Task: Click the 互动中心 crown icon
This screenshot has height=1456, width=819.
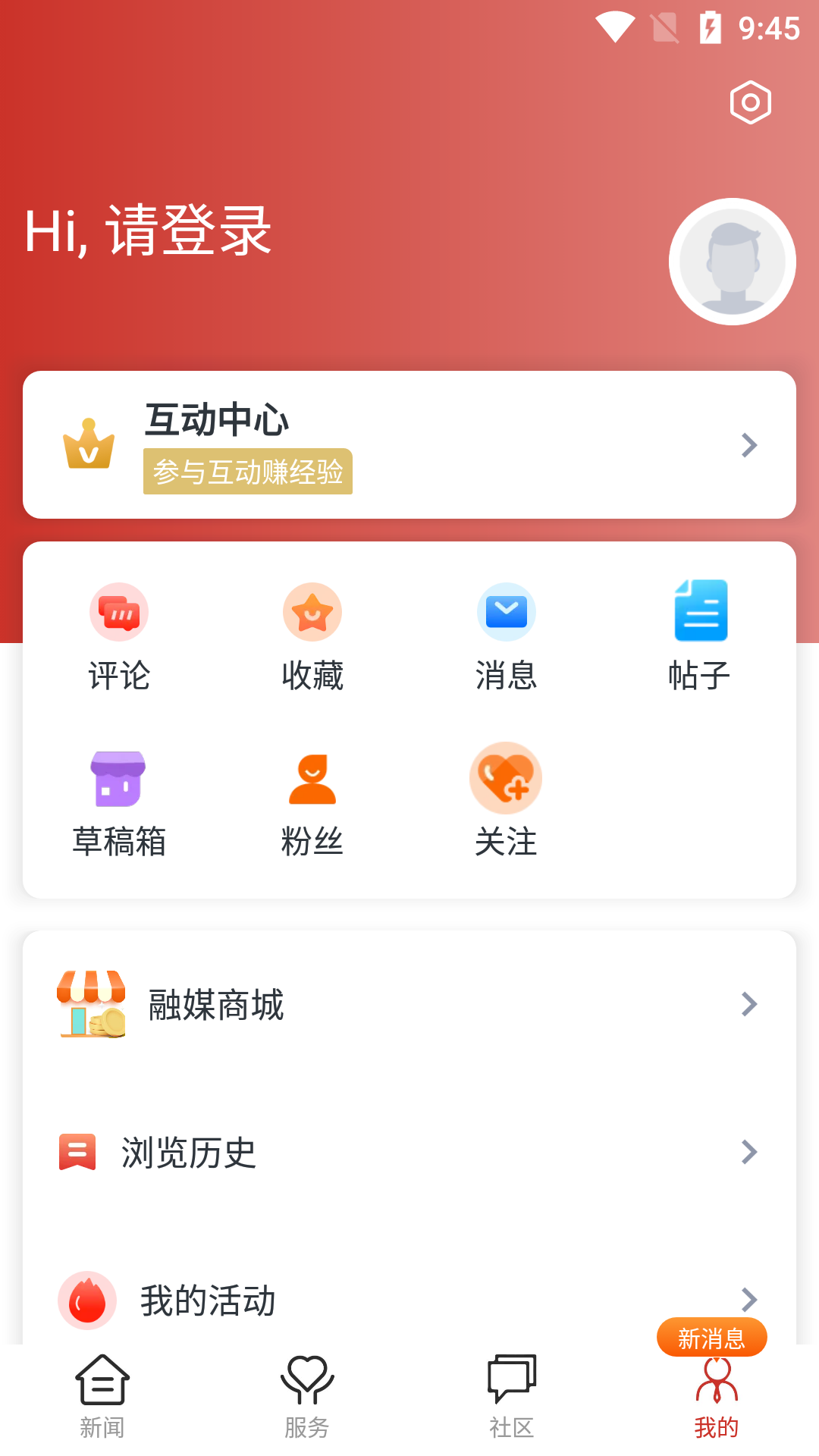Action: click(x=89, y=445)
